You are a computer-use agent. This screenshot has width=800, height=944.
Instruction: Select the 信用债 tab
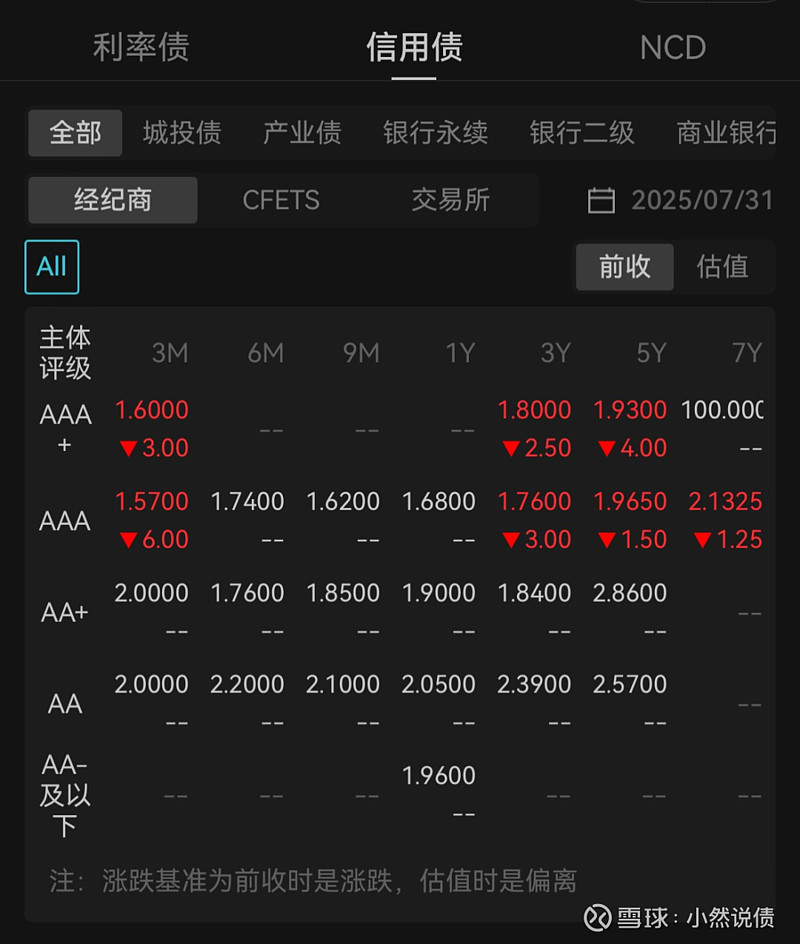412,47
